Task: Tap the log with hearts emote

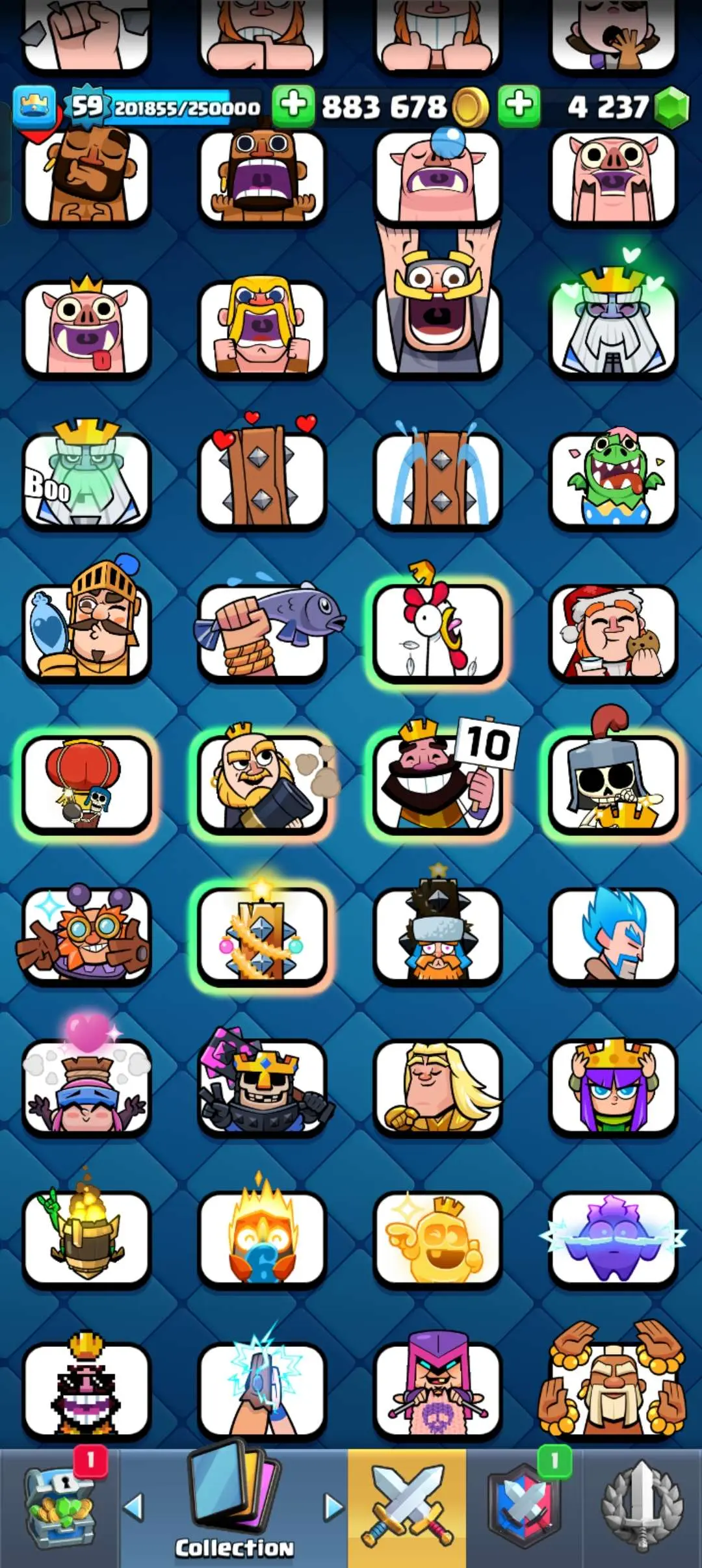Action: point(263,480)
